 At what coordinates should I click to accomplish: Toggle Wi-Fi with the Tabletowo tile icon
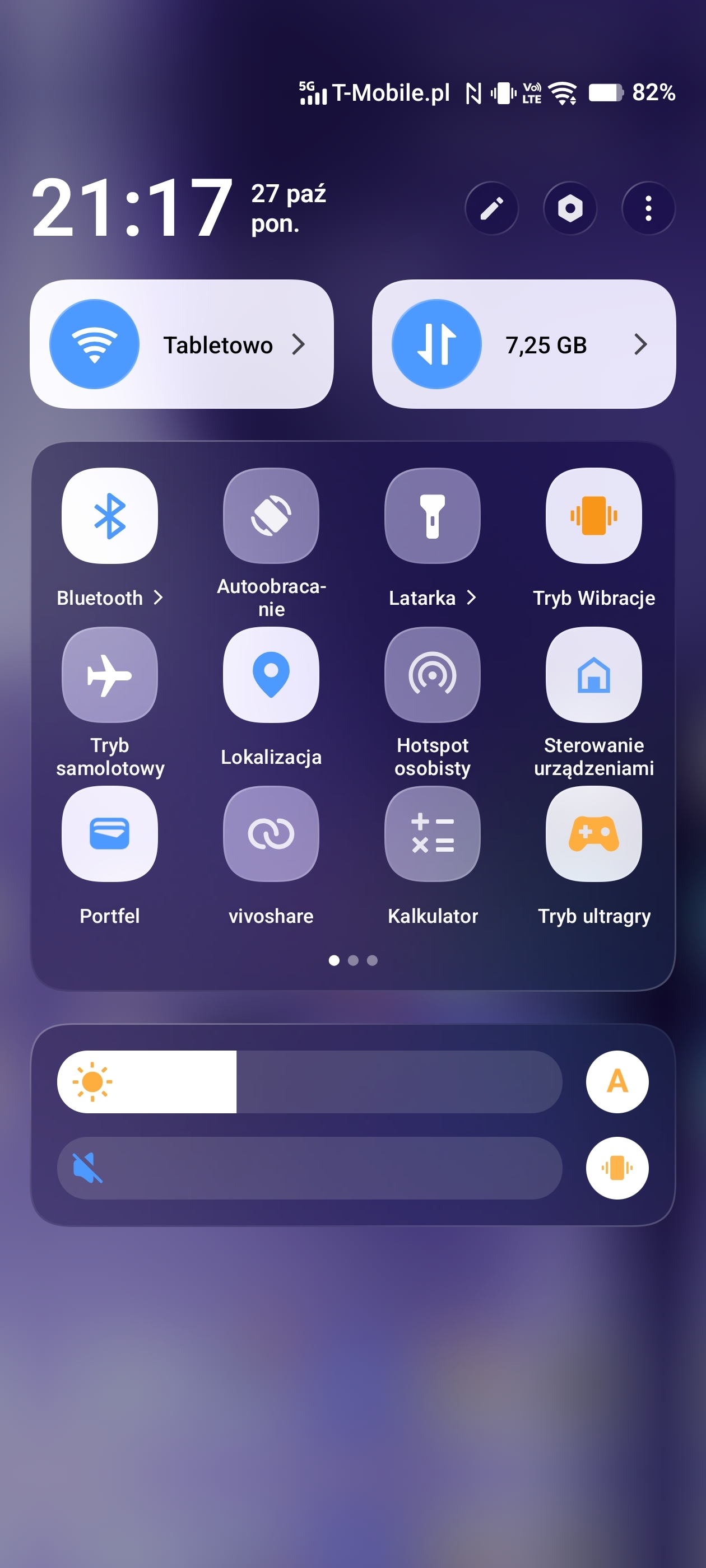click(x=95, y=344)
